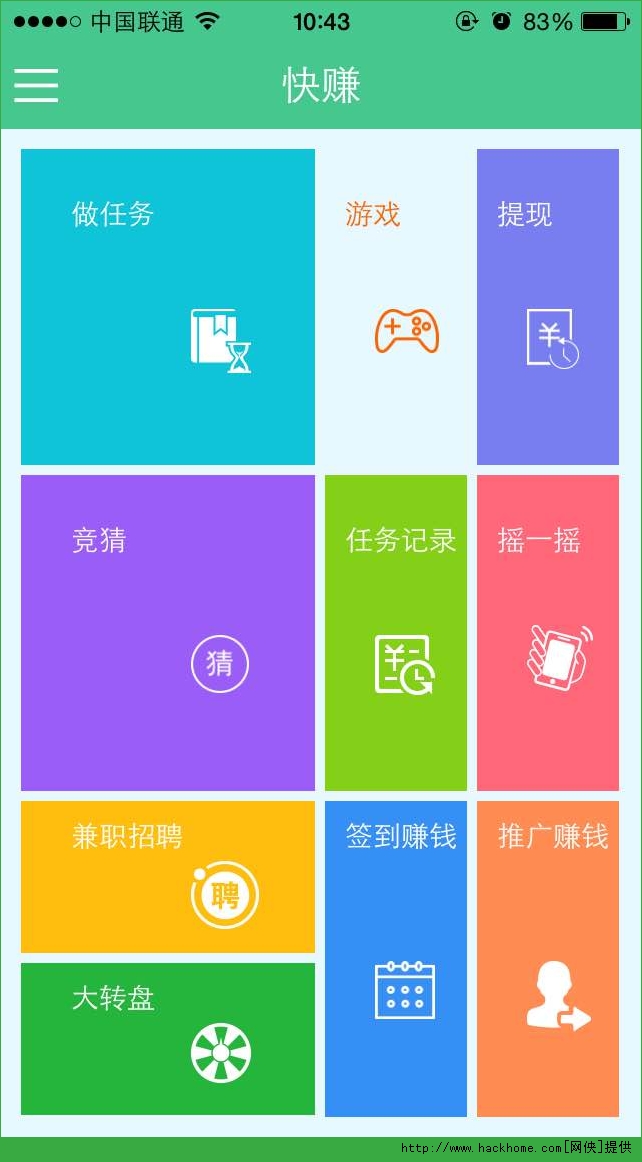Image resolution: width=642 pixels, height=1162 pixels.
Task: Go to 提现 withdrawal tile
Action: point(548,307)
